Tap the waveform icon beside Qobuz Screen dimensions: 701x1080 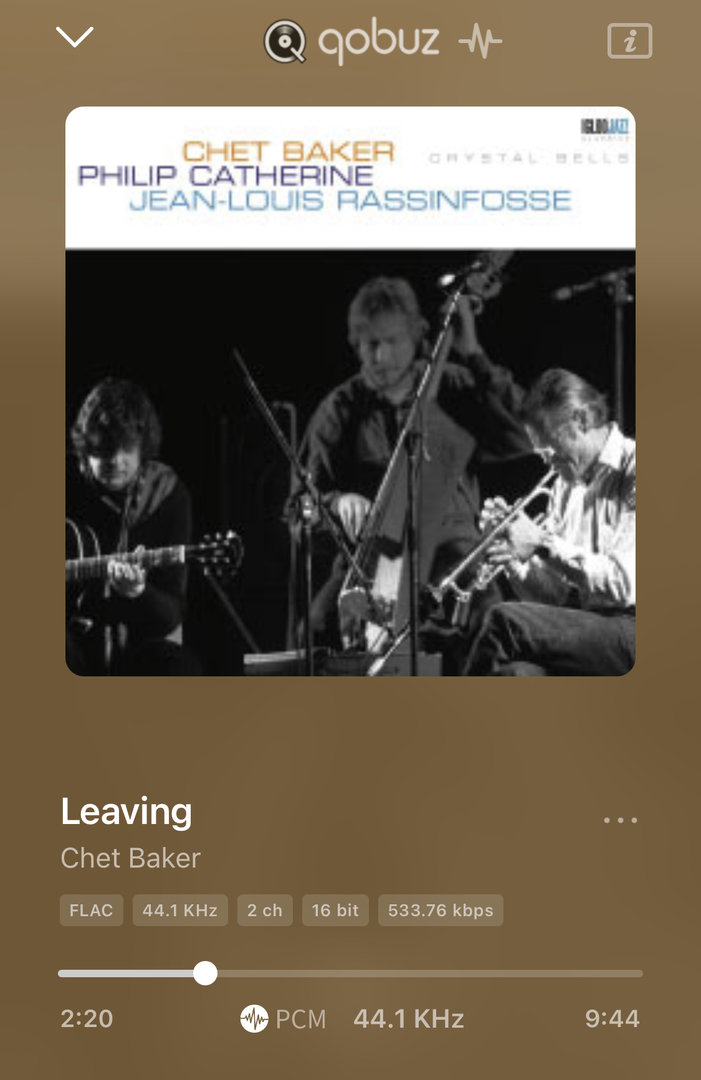pos(480,42)
